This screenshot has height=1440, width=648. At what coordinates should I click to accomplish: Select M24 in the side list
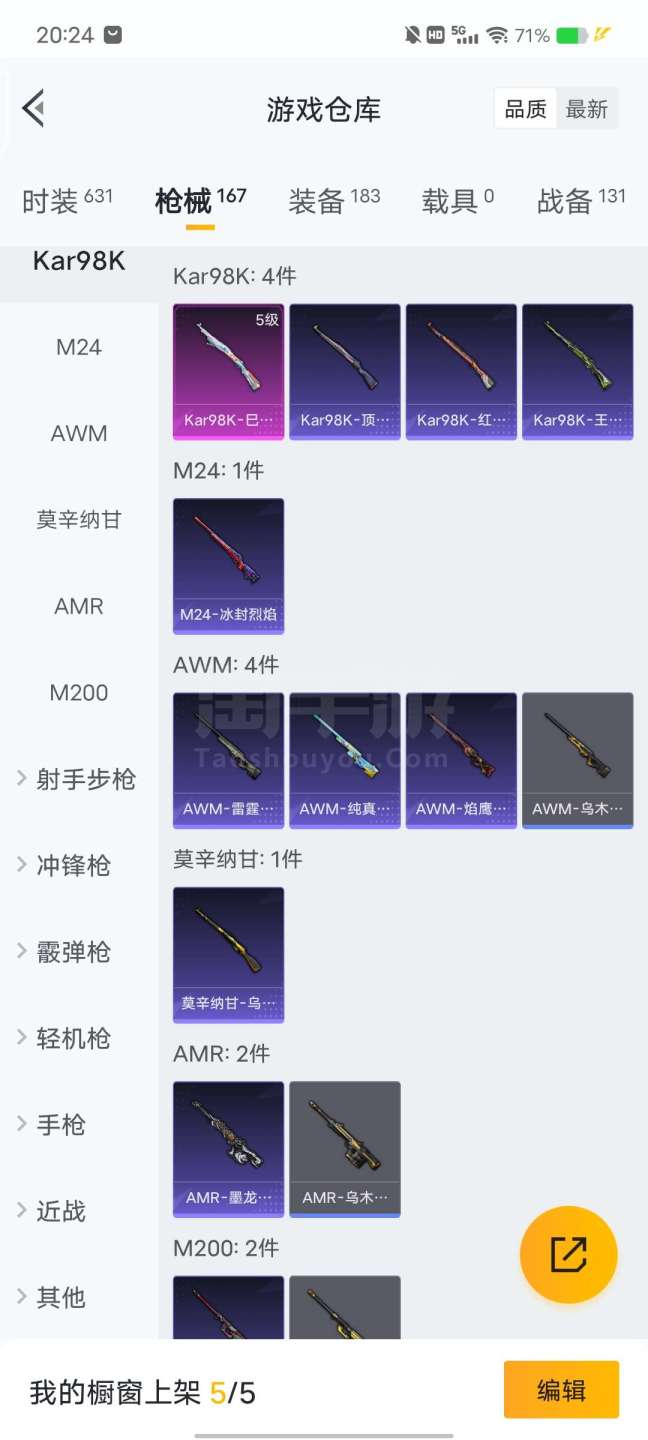click(x=79, y=347)
